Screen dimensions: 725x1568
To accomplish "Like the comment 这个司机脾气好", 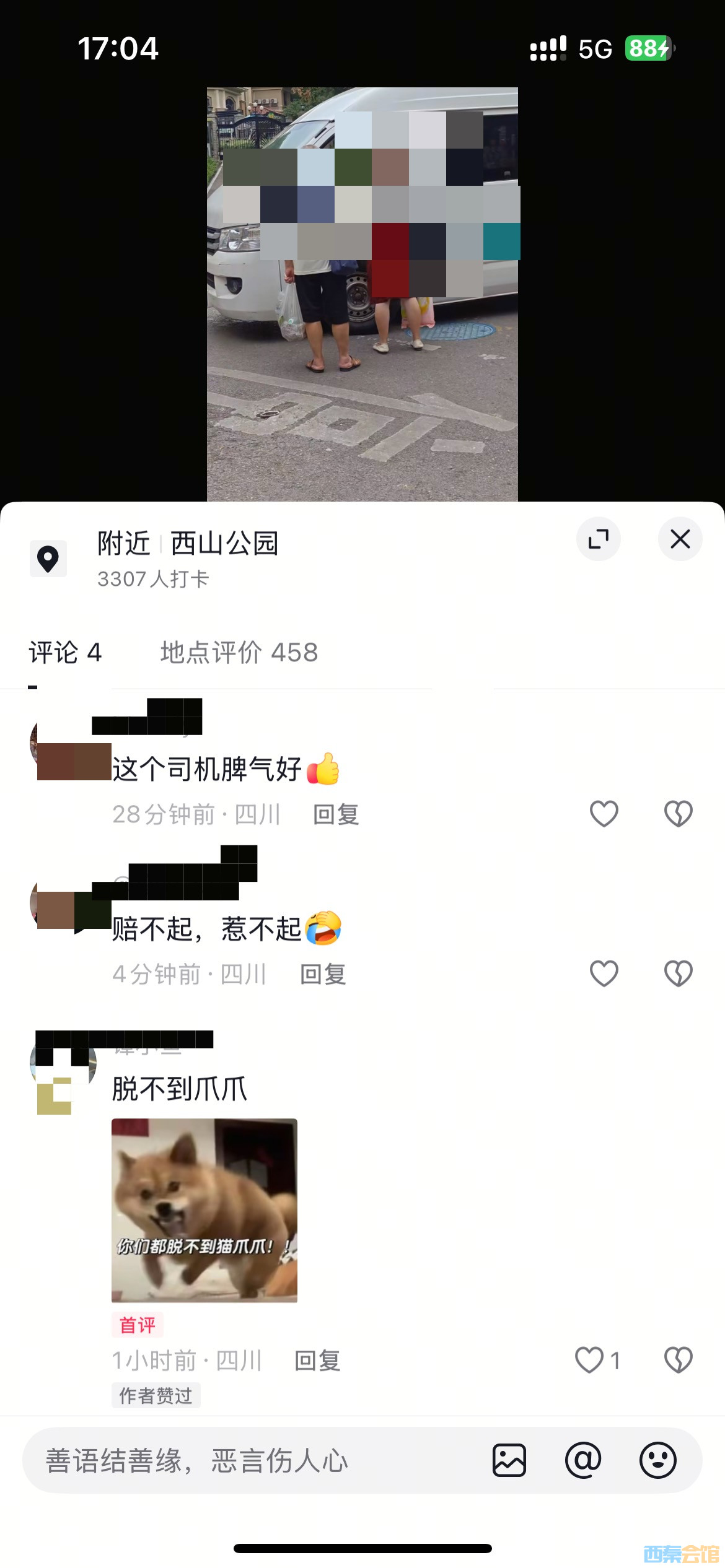I will tap(604, 814).
